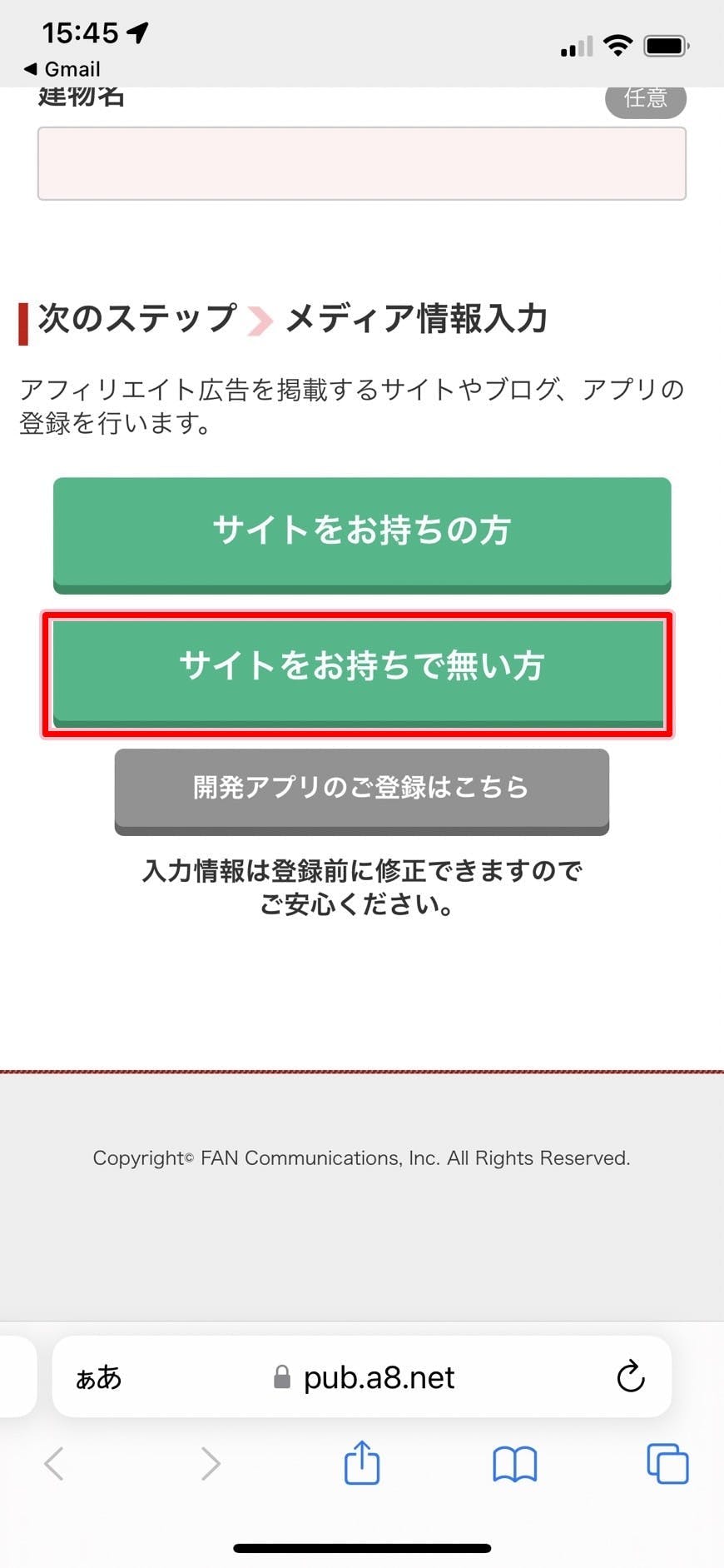This screenshot has height=1568, width=724.
Task: Tap the pub.a8.net address bar
Action: [x=379, y=1377]
